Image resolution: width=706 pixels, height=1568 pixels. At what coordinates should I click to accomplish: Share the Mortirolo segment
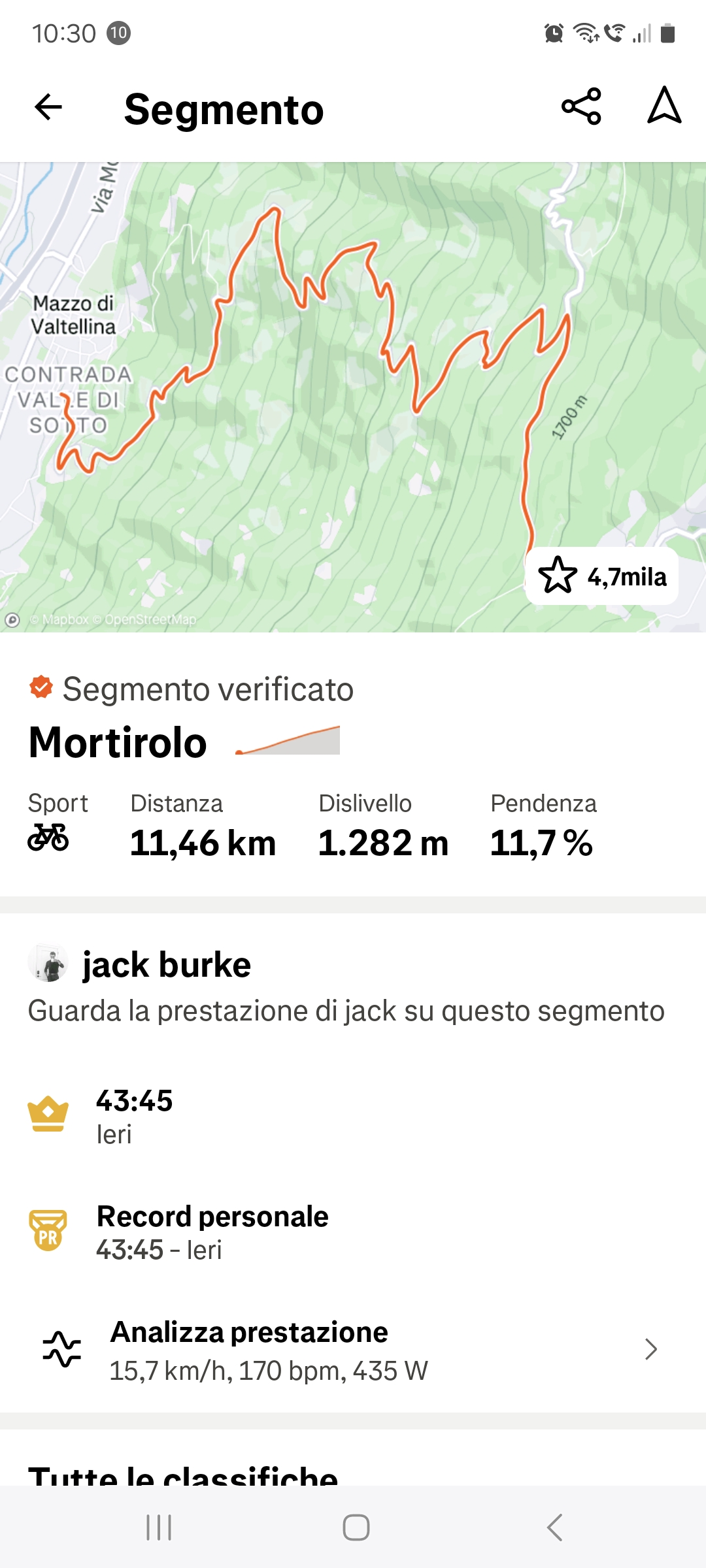[x=581, y=106]
